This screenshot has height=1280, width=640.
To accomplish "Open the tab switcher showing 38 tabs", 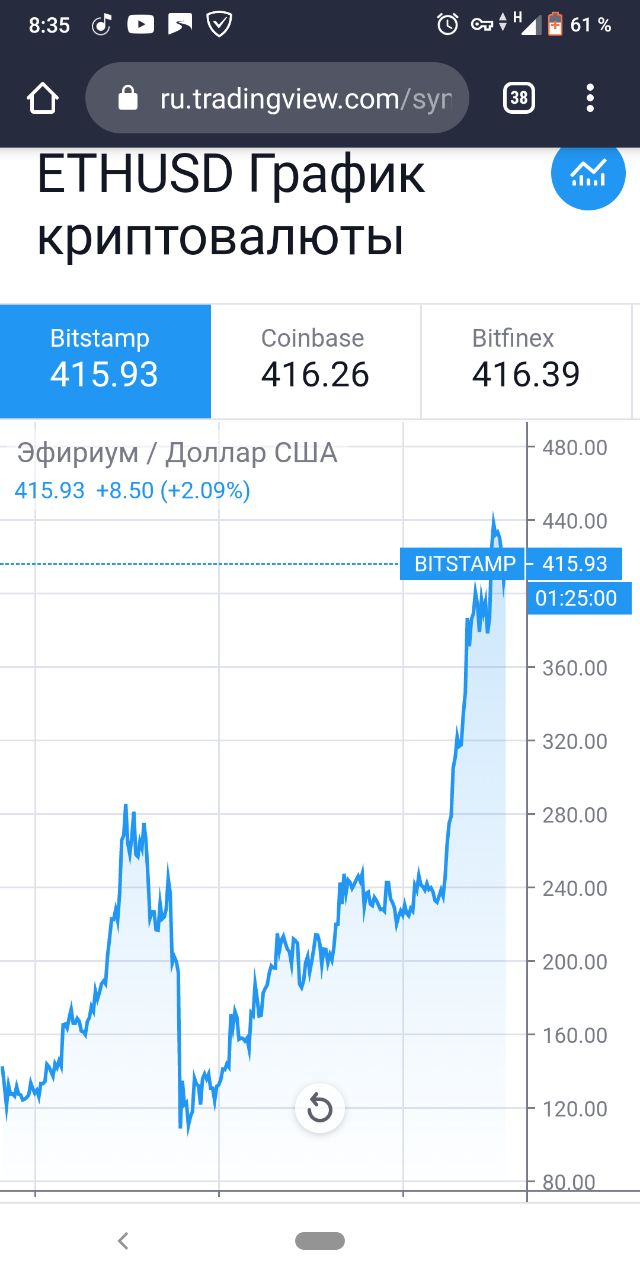I will (x=518, y=98).
